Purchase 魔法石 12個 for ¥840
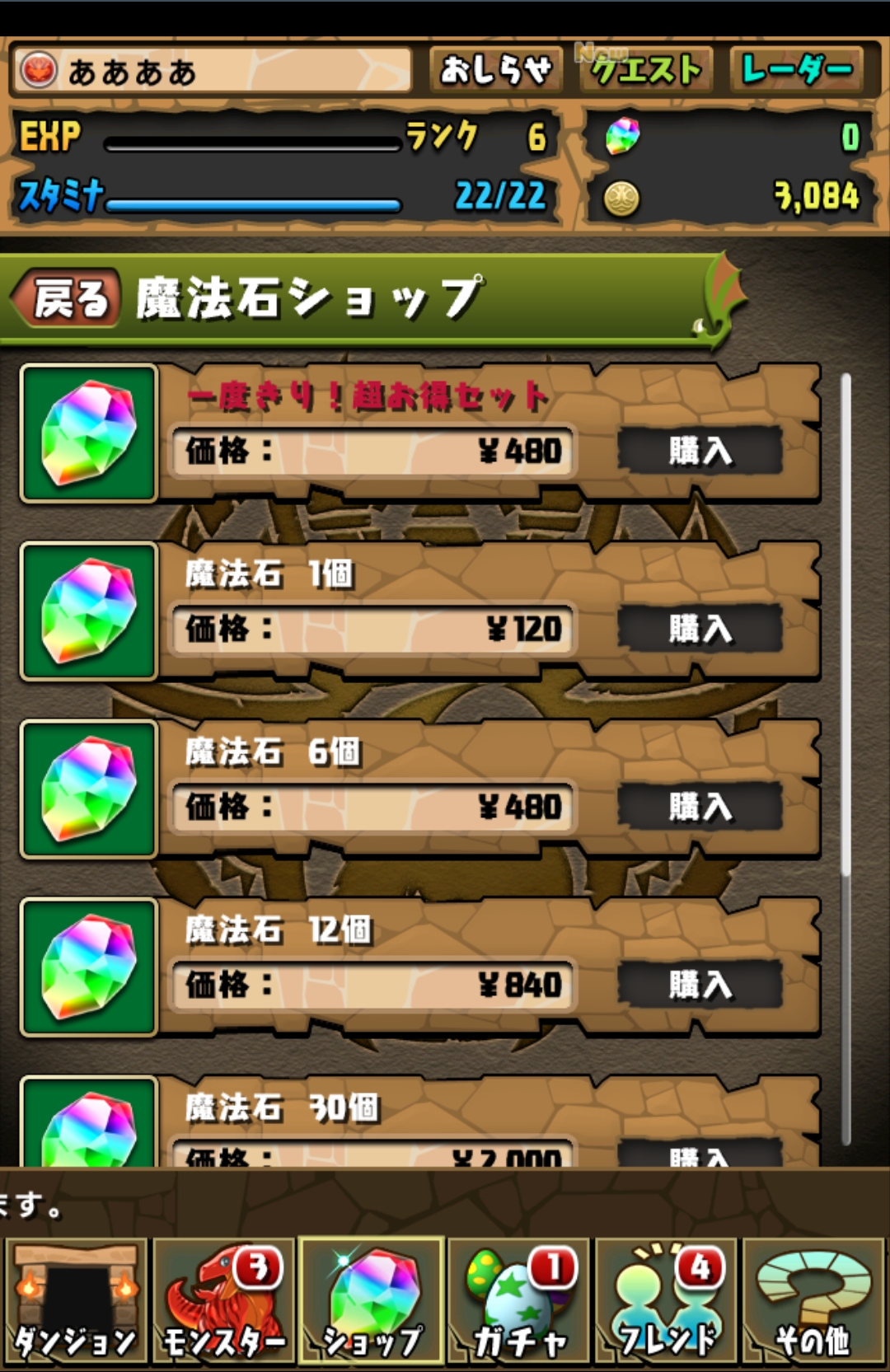The image size is (890, 1372). 700,985
